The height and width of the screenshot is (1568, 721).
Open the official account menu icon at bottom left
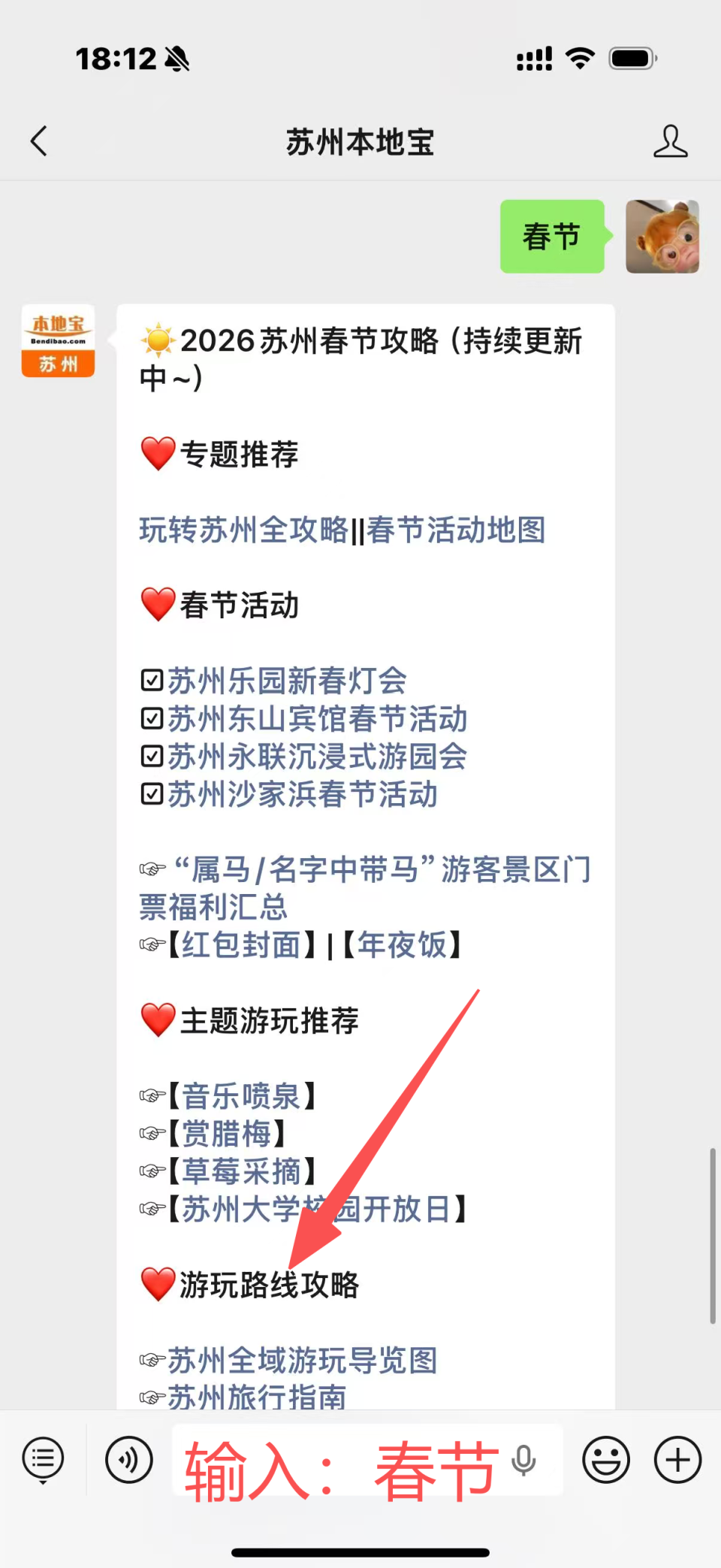point(42,1459)
